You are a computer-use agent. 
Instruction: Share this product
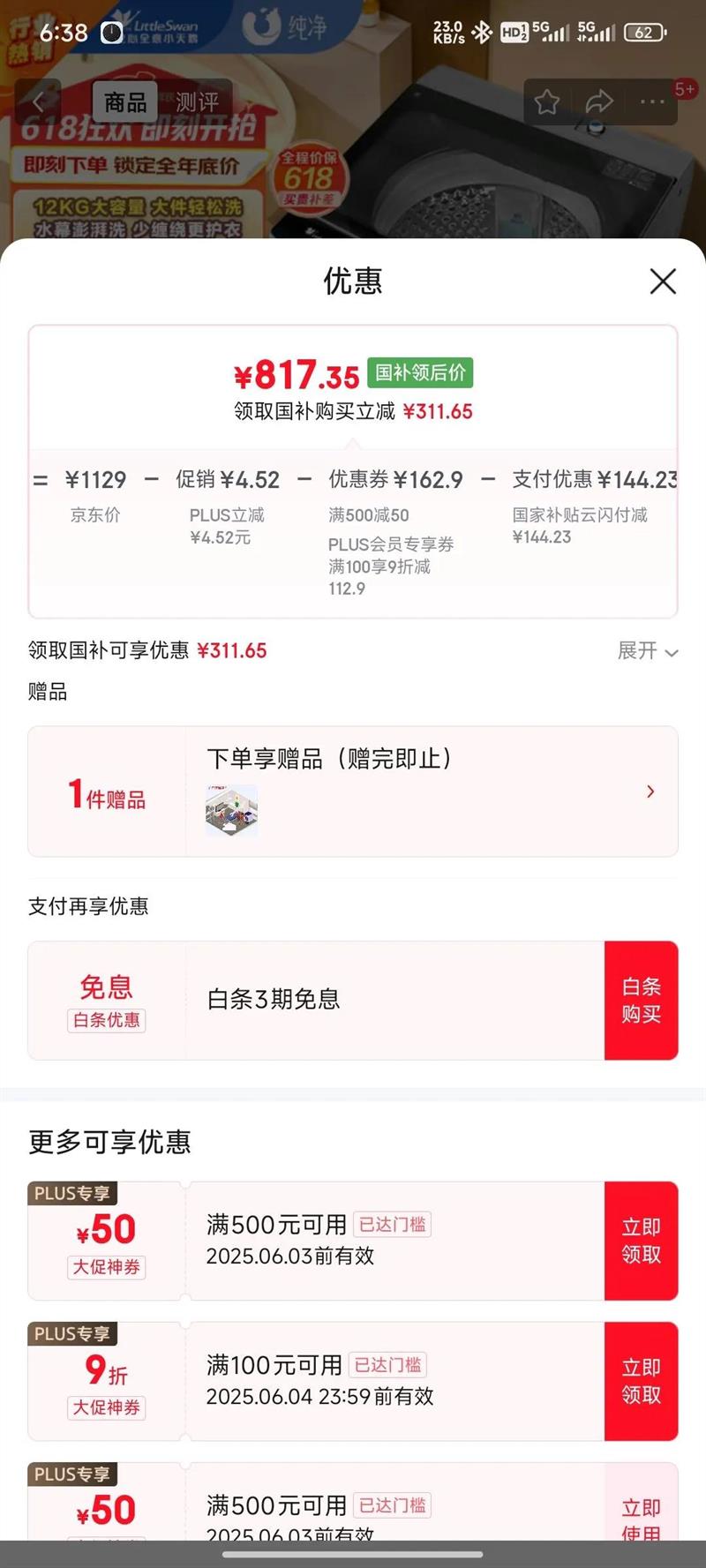[599, 102]
